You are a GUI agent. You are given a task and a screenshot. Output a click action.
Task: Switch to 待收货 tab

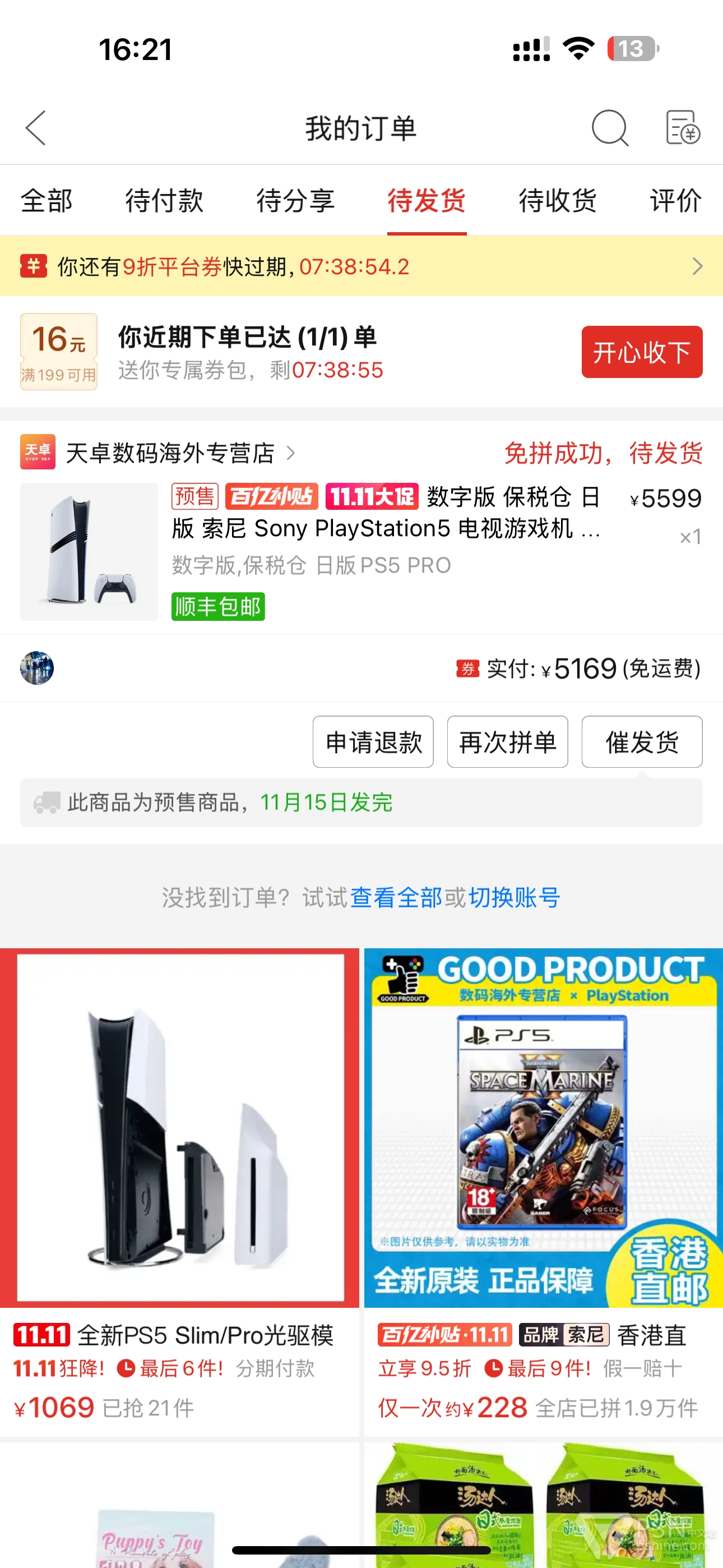click(558, 201)
